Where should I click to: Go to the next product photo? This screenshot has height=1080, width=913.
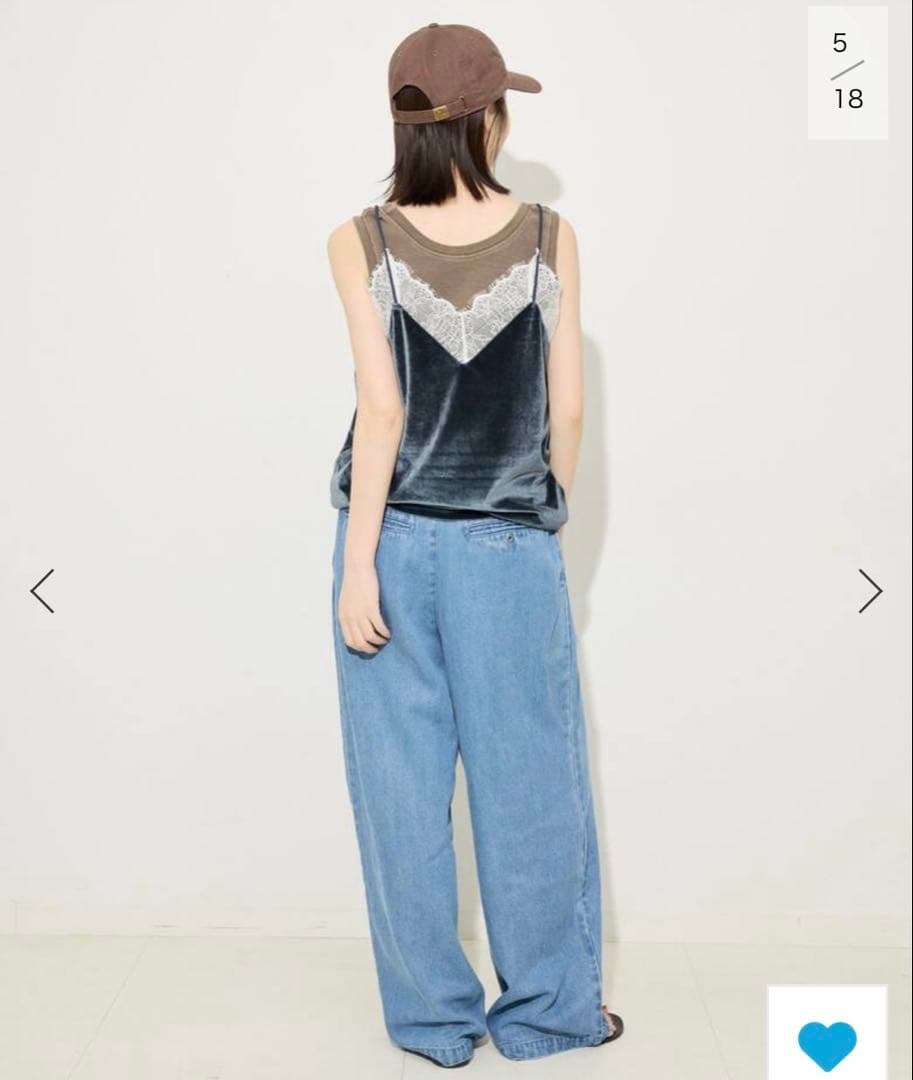pyautogui.click(x=870, y=591)
